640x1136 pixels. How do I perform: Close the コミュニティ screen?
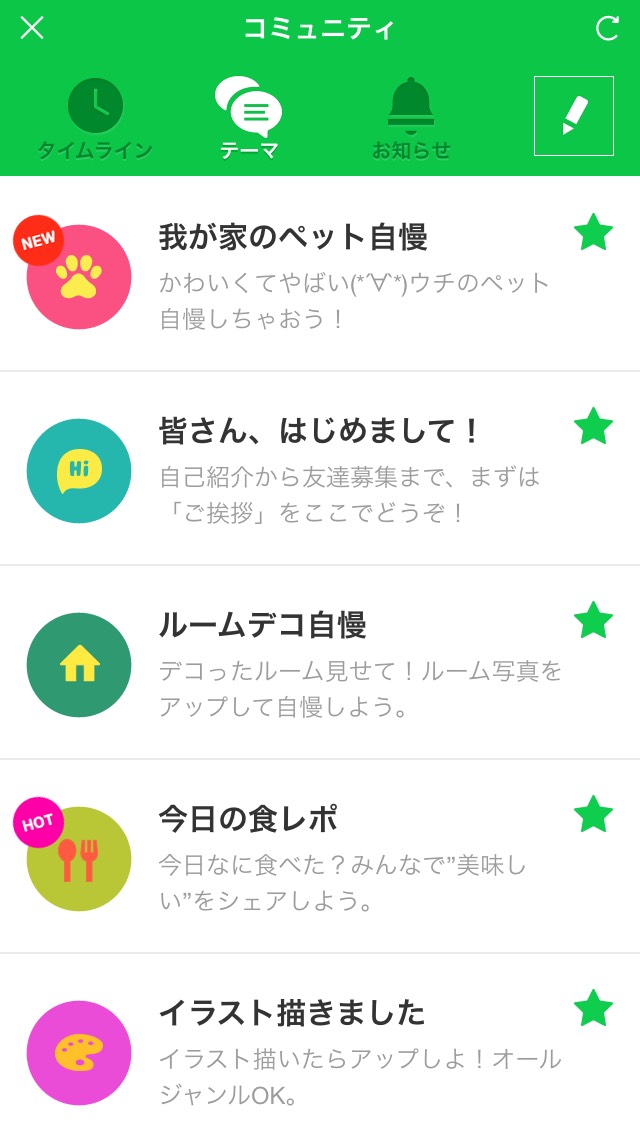click(32, 28)
